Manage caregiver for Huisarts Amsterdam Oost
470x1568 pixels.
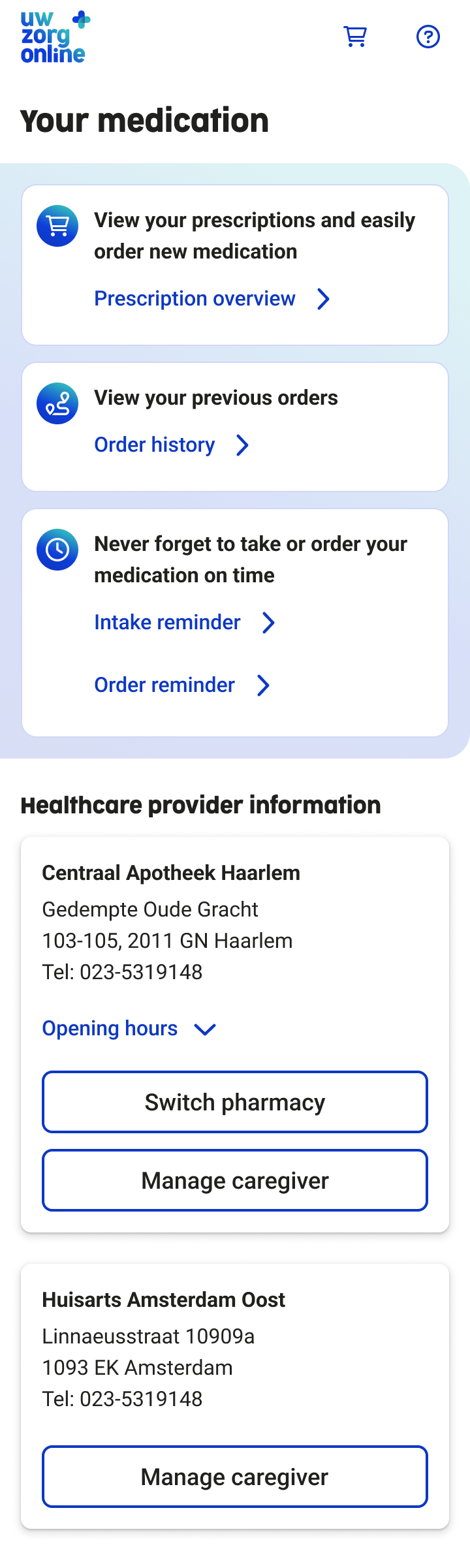235,1477
